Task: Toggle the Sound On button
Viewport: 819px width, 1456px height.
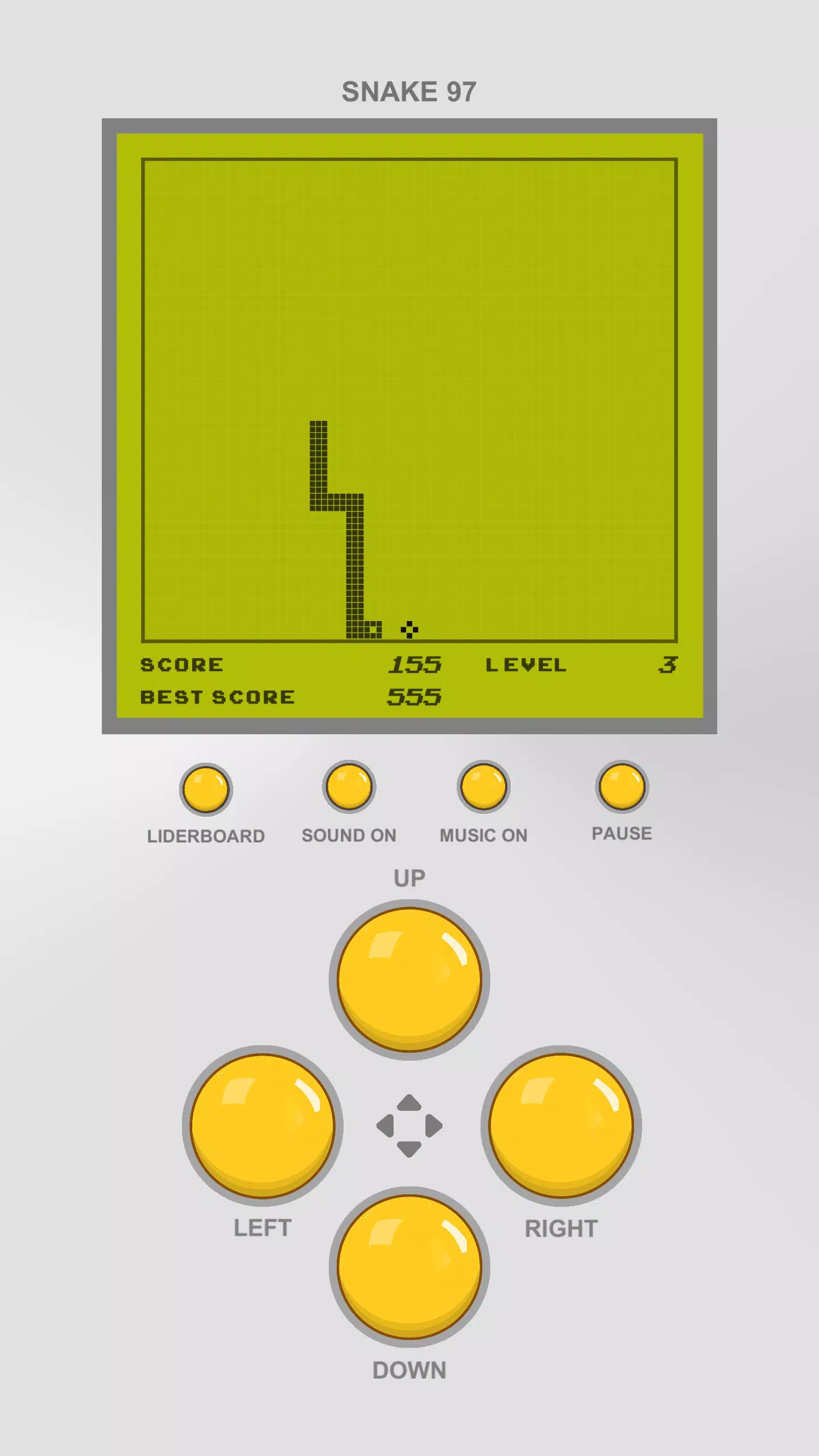Action: (349, 787)
